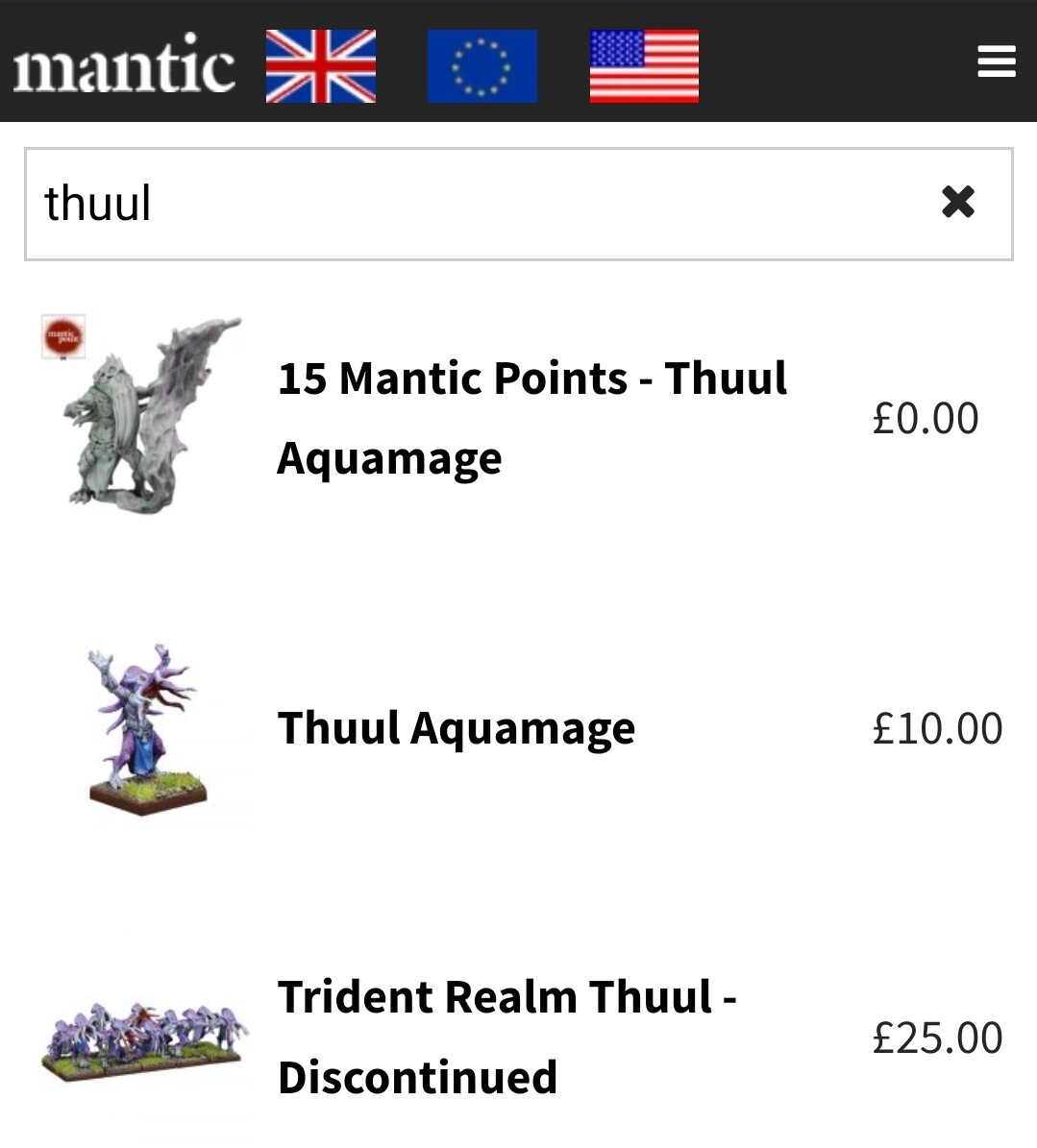This screenshot has height=1148, width=1037.
Task: Switch to the US store flag
Action: 644,66
